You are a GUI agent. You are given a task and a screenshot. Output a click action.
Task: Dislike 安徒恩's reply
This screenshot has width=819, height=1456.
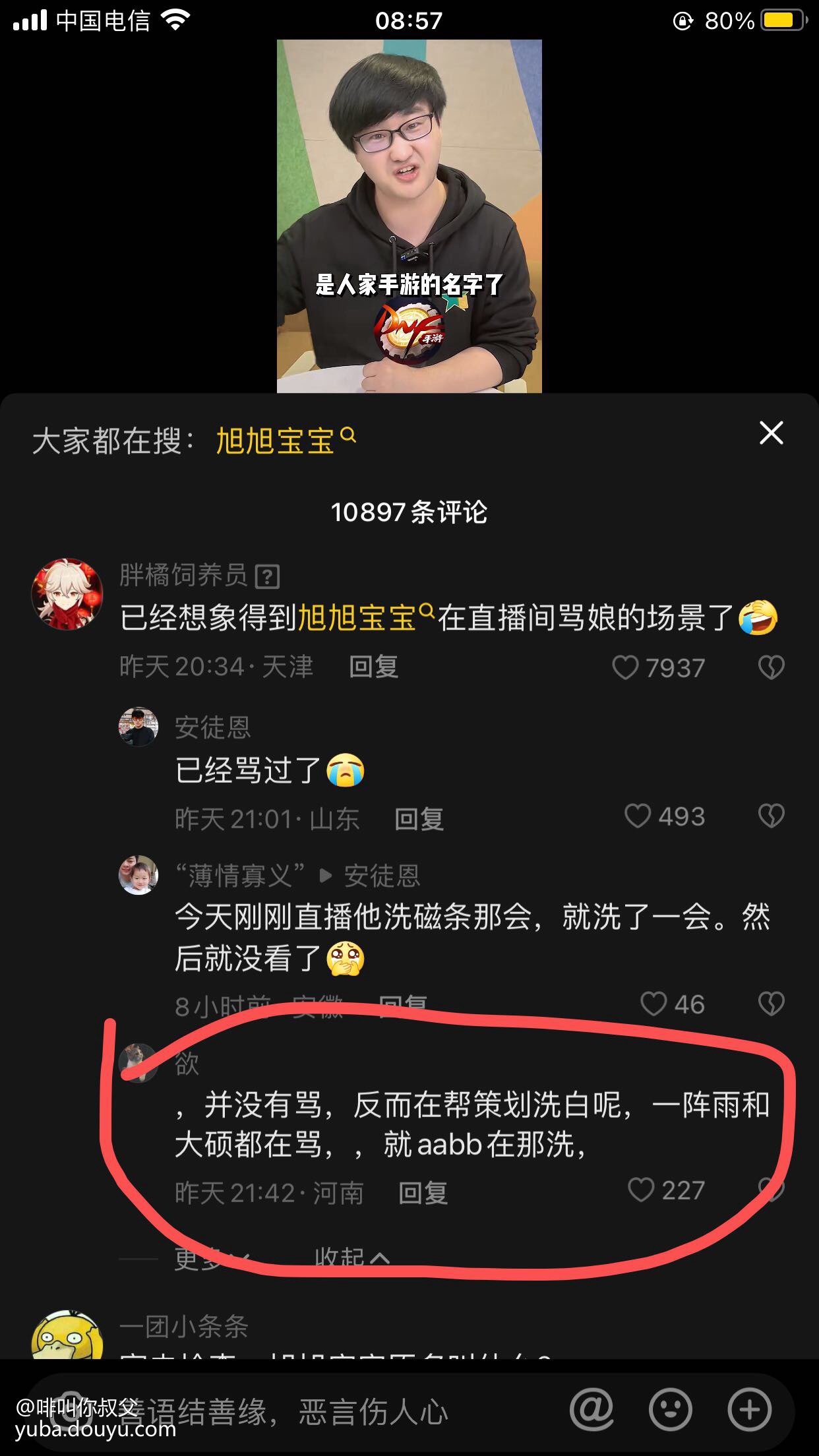coord(771,816)
